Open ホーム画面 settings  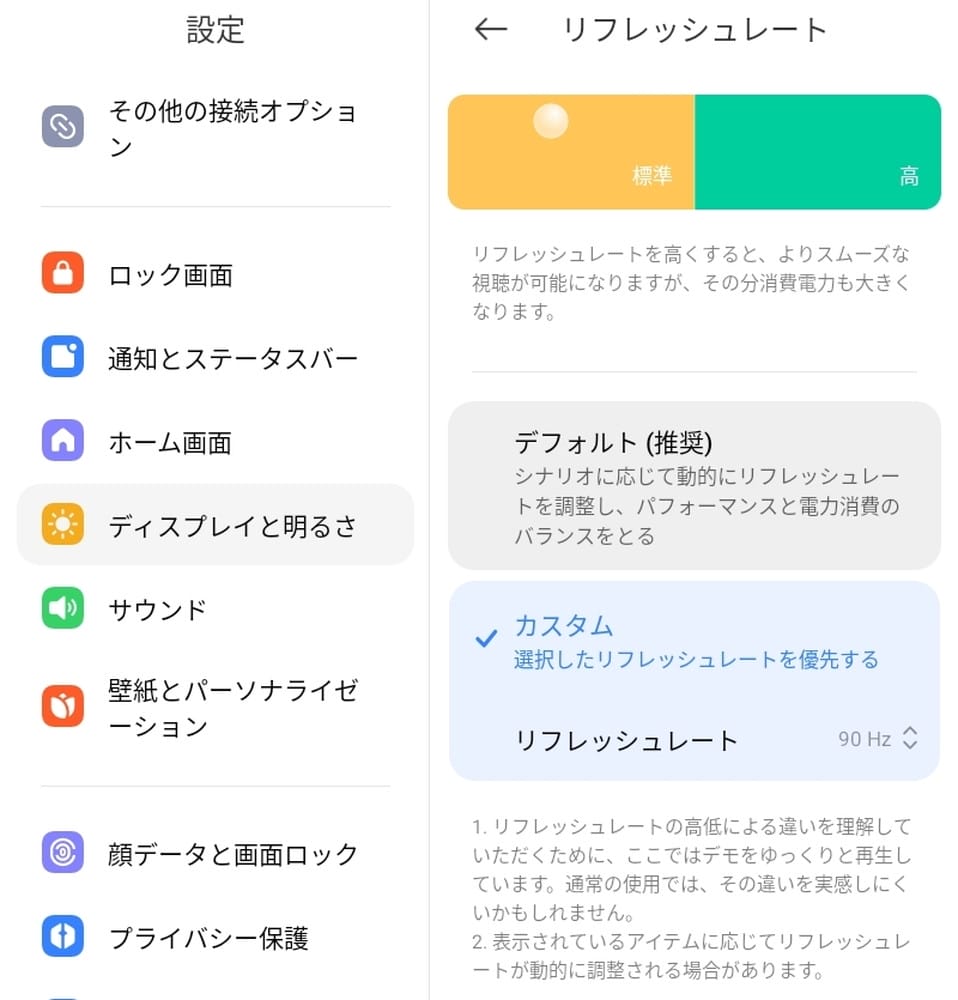215,442
